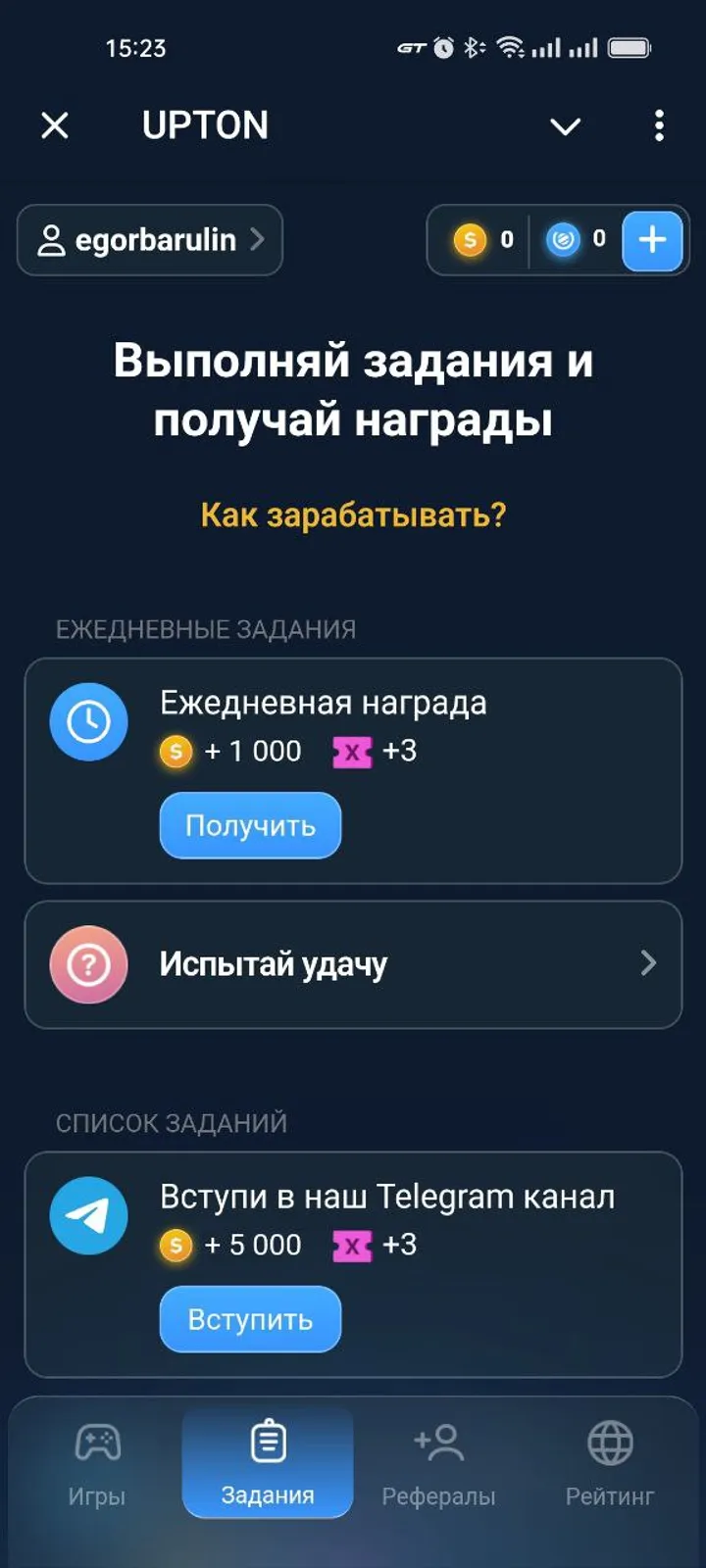Viewport: 706px width, 1568px height.
Task: Open the three-dot Telegram menu
Action: click(x=658, y=125)
